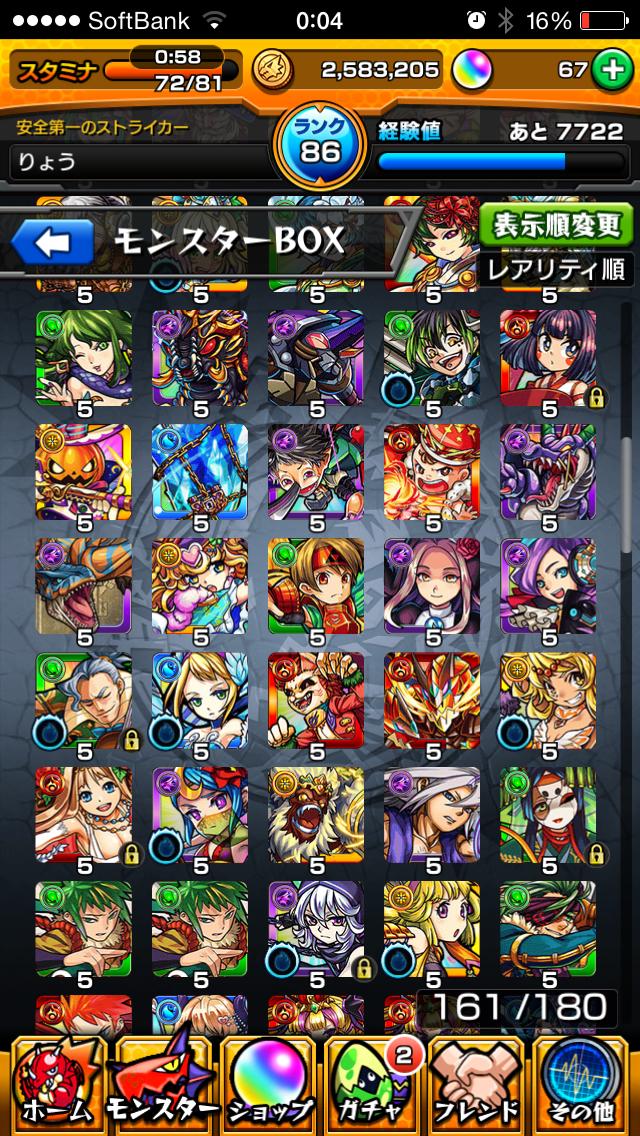Select the Halloween pumpkin monster
The image size is (640, 1136).
click(x=84, y=472)
